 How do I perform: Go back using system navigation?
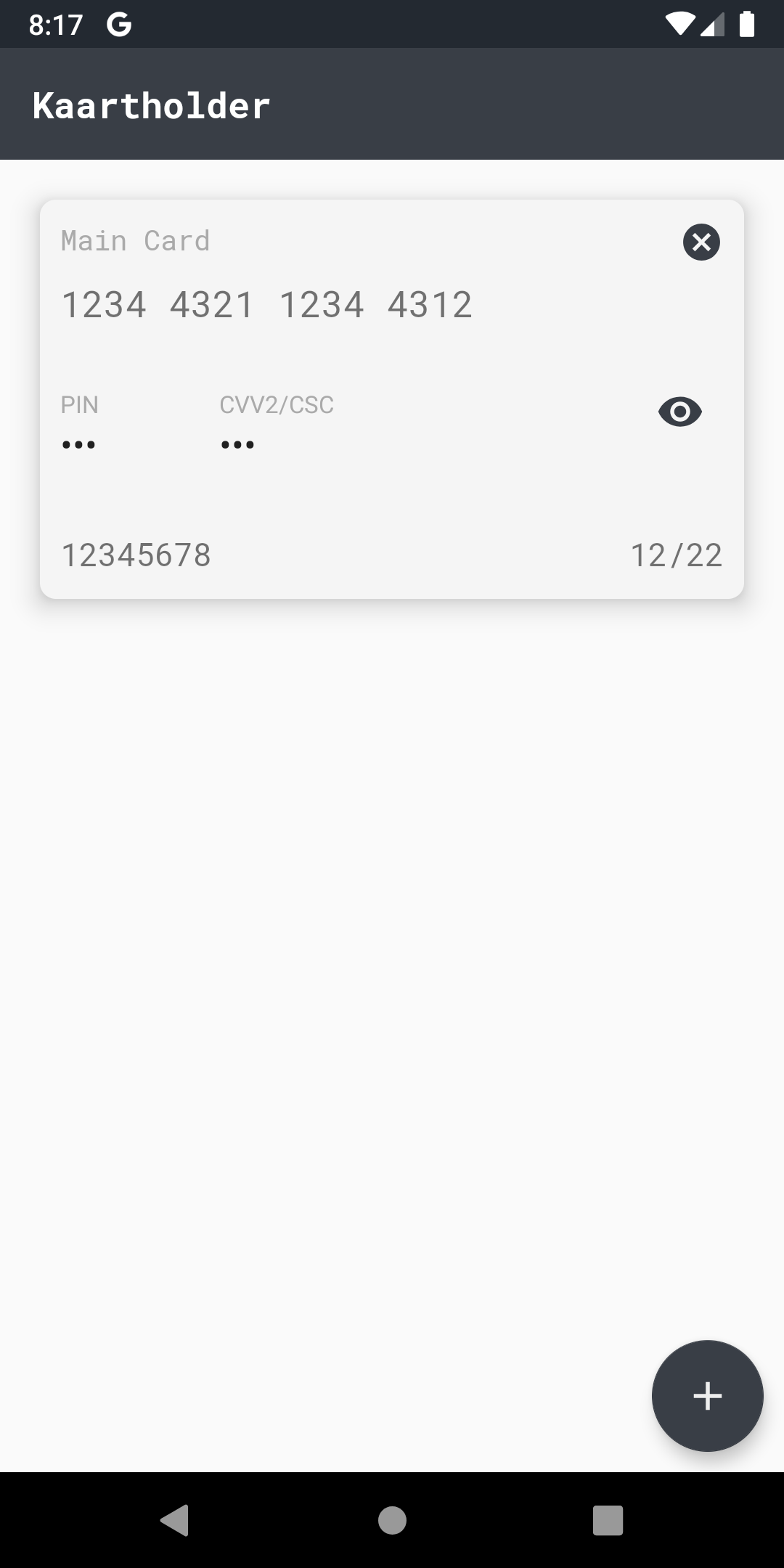(175, 1520)
